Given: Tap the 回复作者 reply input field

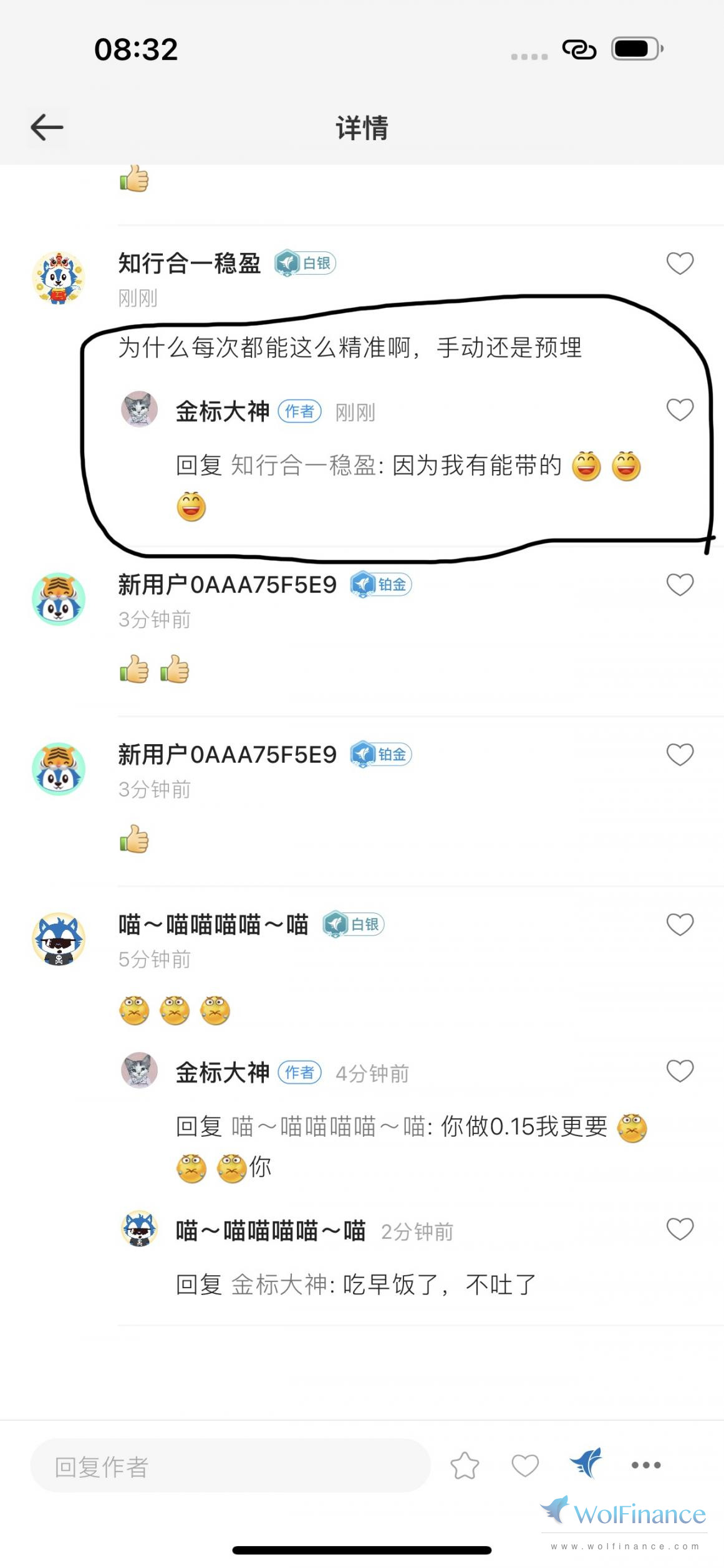Looking at the screenshot, I should point(230,1466).
